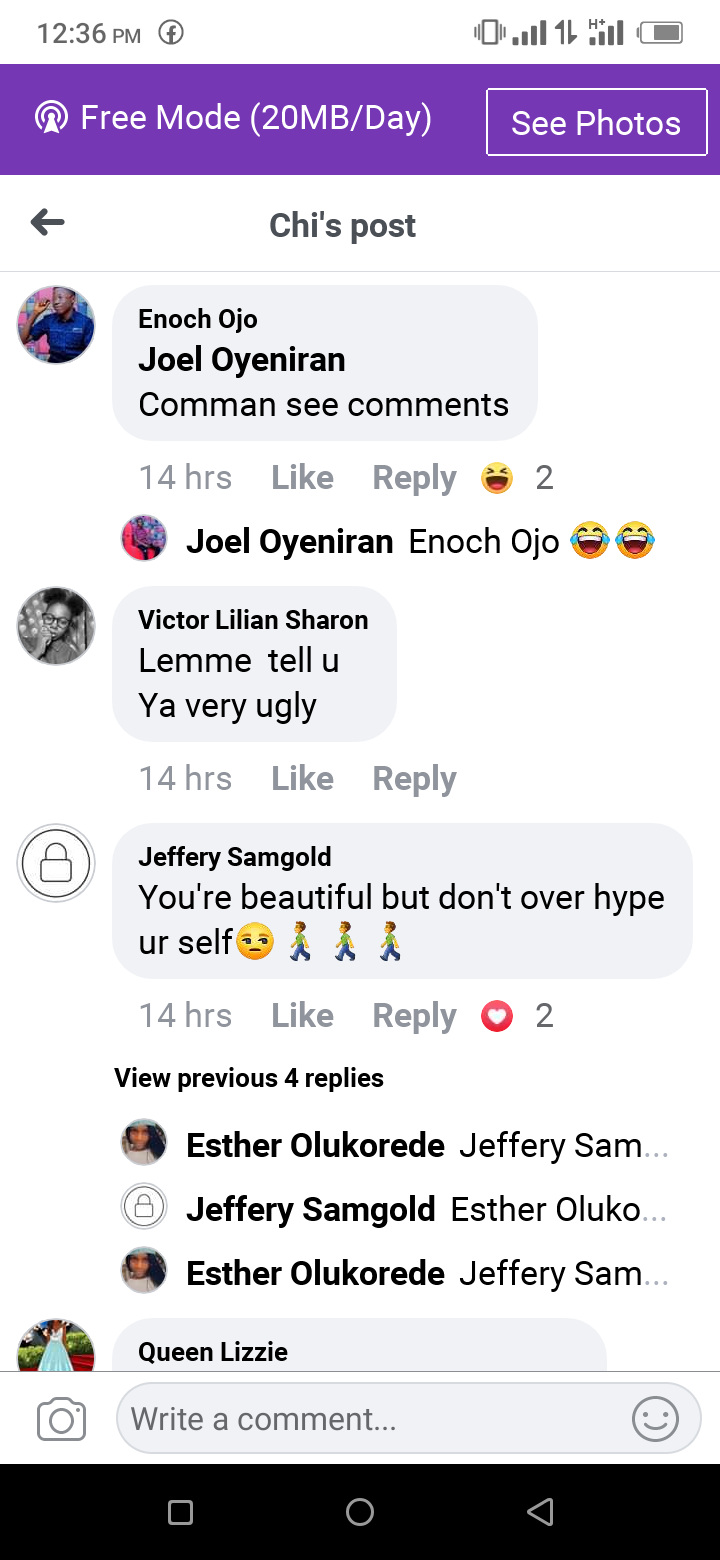Open Victor Lilian Sharon's profile picture

point(56,626)
